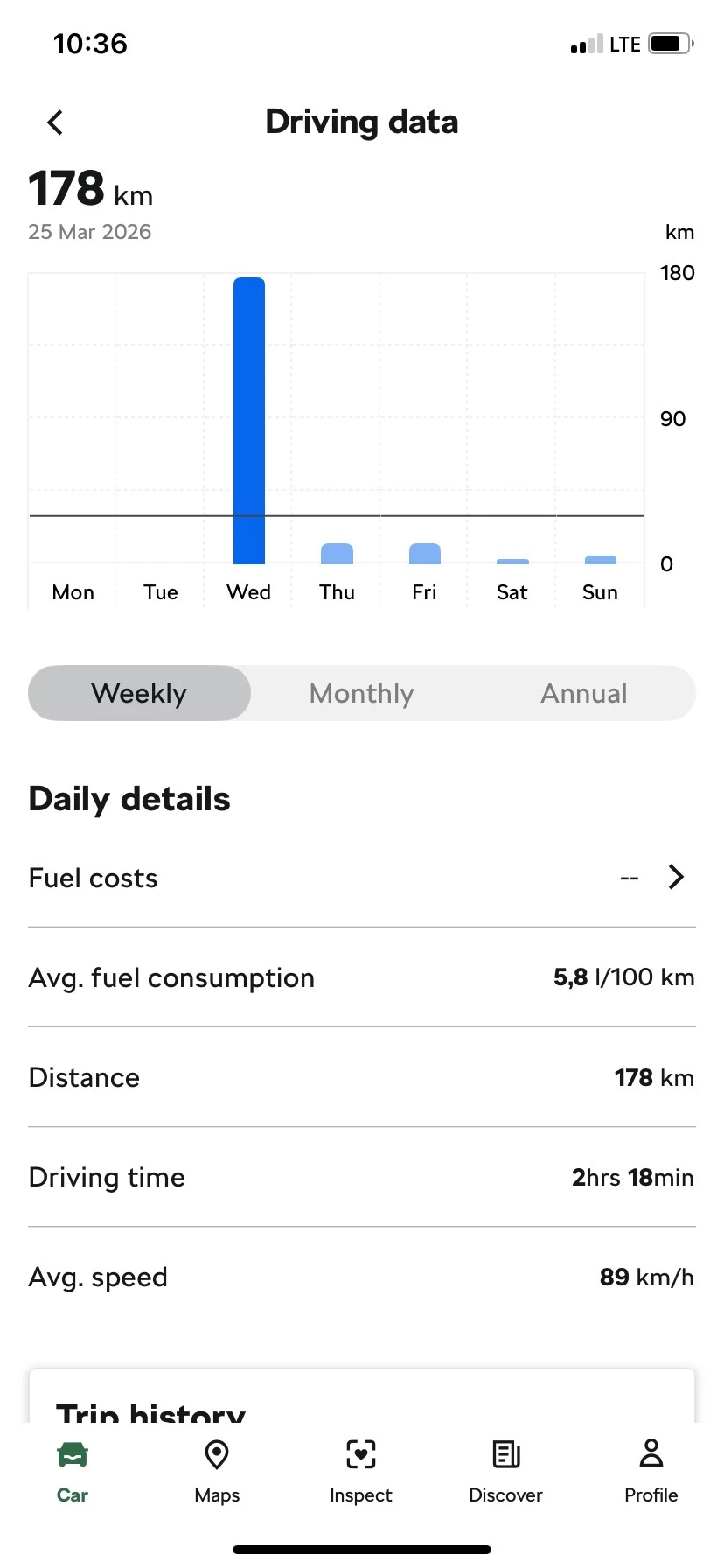The image size is (724, 1568).
Task: Switch to the Maps tab
Action: (x=217, y=1470)
